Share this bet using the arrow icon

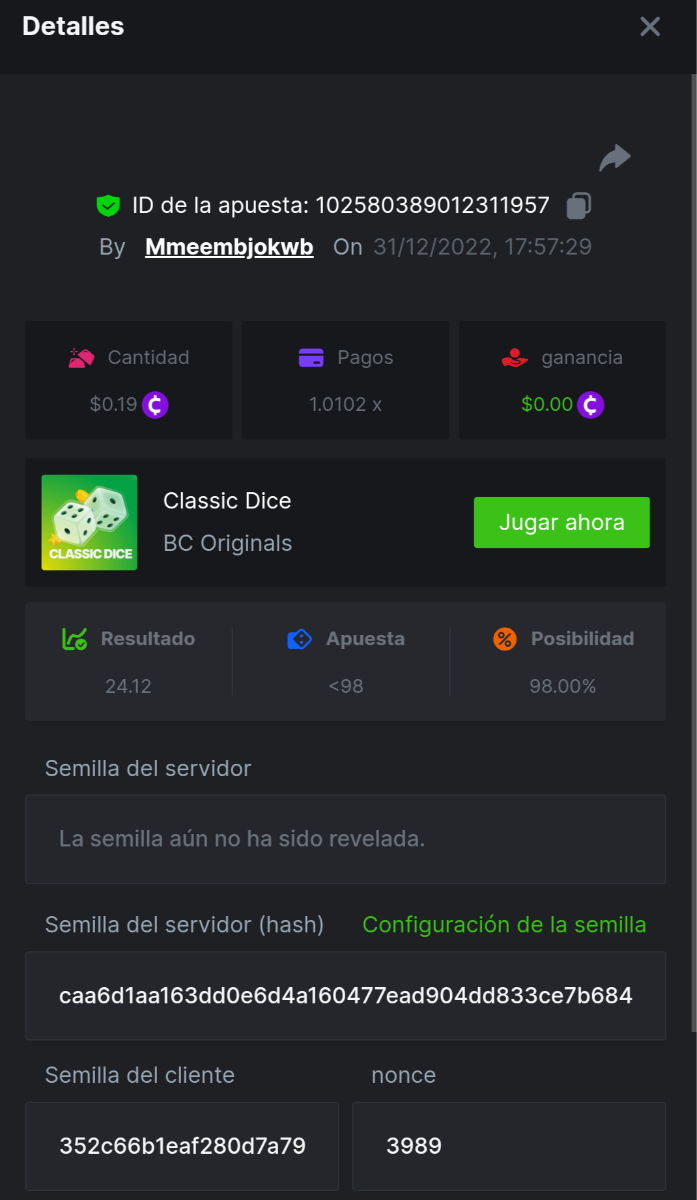(x=614, y=158)
